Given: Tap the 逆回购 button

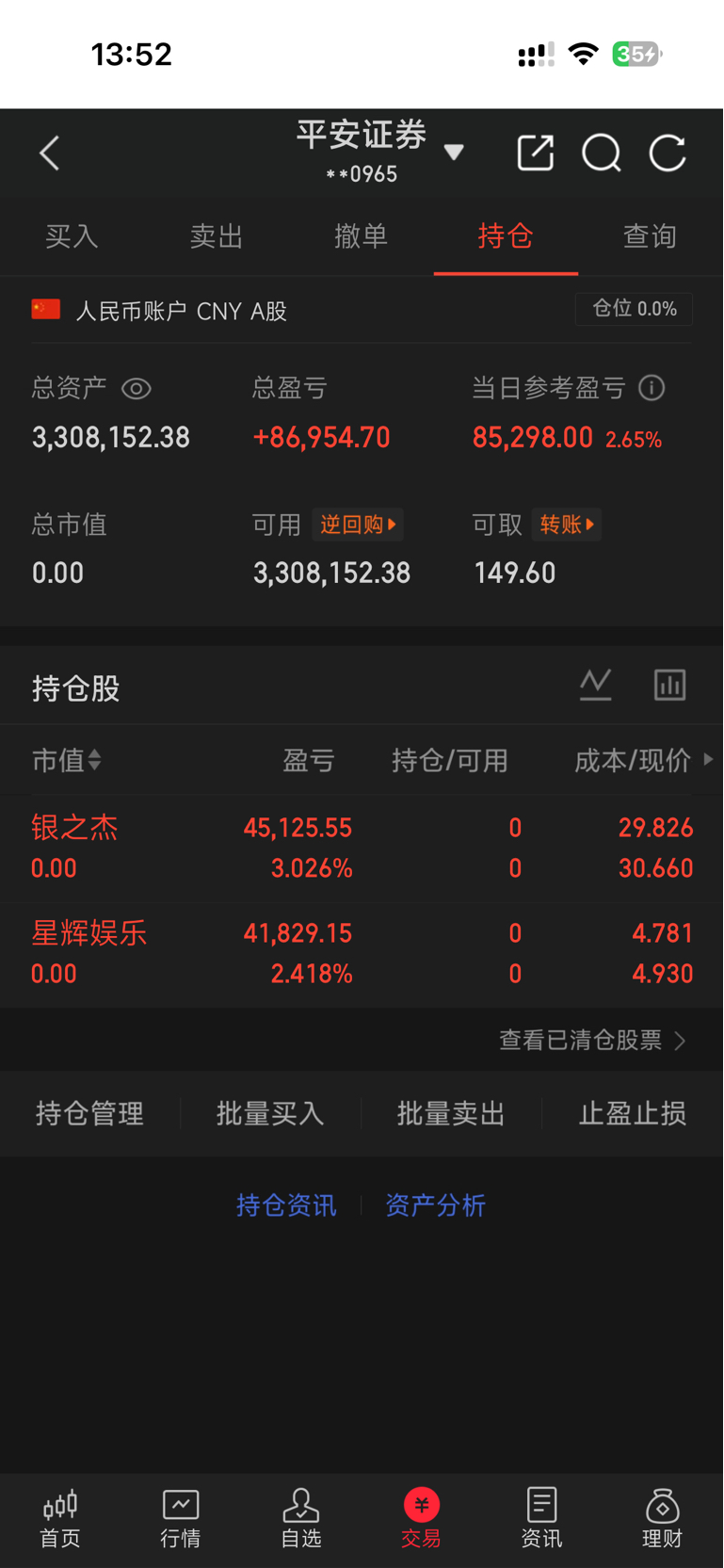Looking at the screenshot, I should coord(358,525).
